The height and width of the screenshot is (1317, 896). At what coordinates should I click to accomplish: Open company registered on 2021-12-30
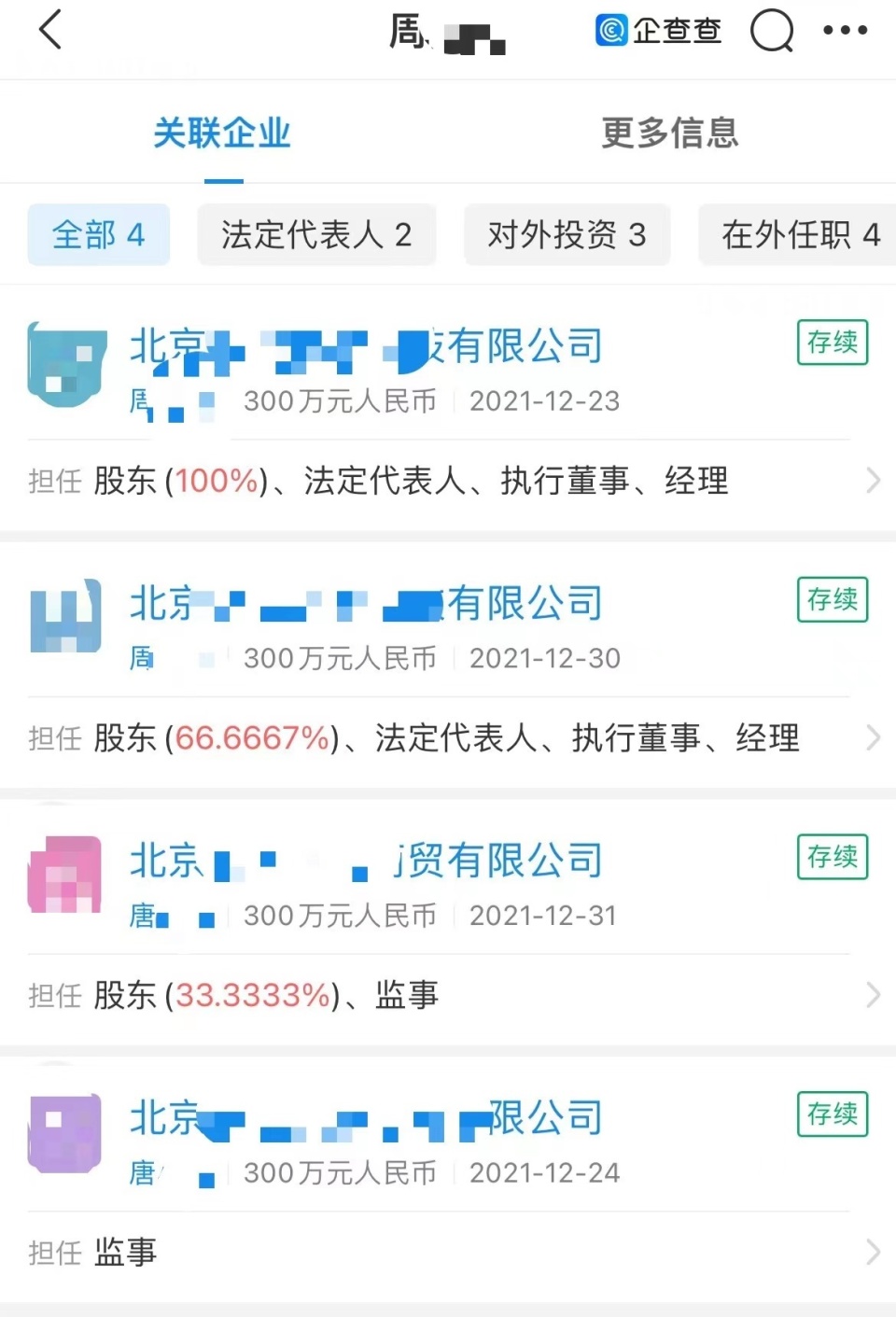coord(366,604)
